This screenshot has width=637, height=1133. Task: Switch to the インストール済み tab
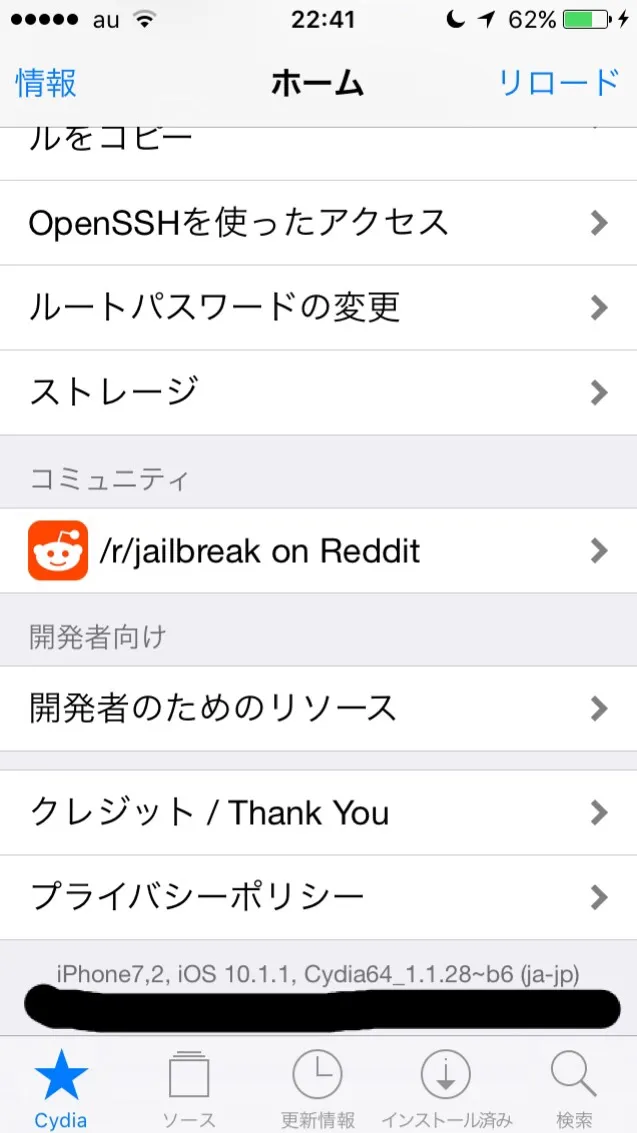[x=447, y=1087]
